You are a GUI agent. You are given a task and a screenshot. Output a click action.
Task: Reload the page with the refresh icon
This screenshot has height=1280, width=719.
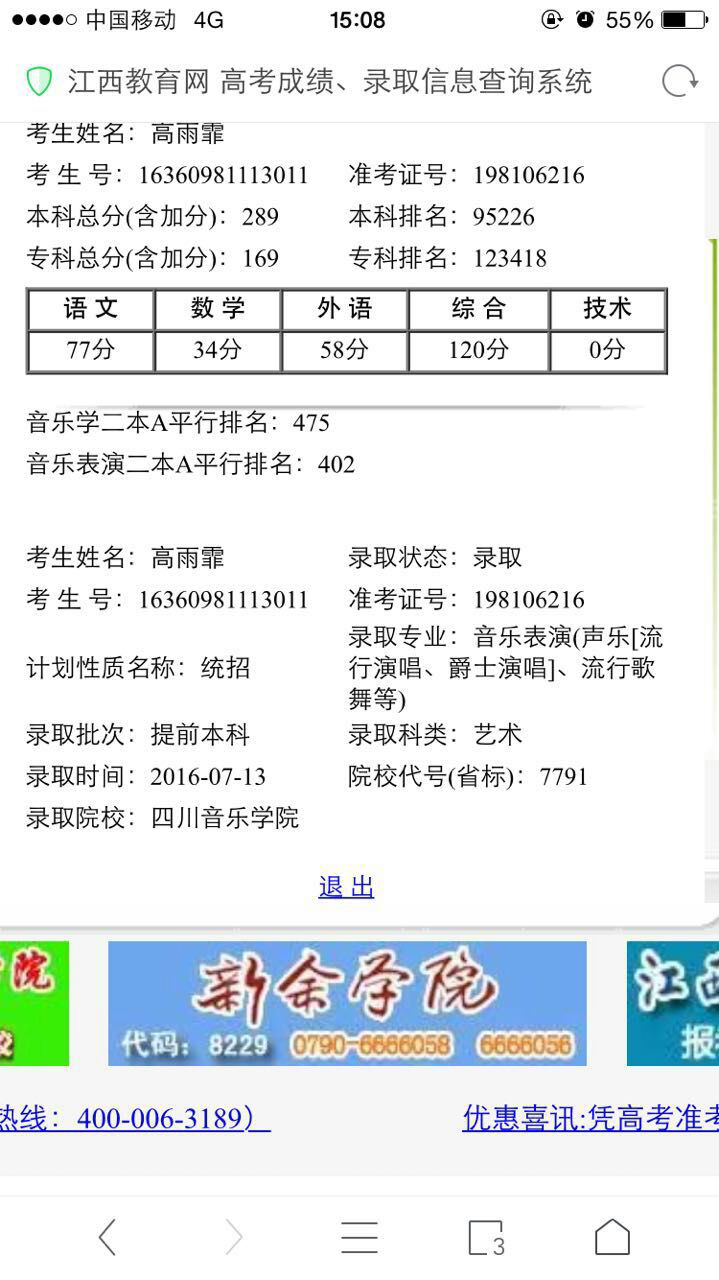(x=680, y=81)
